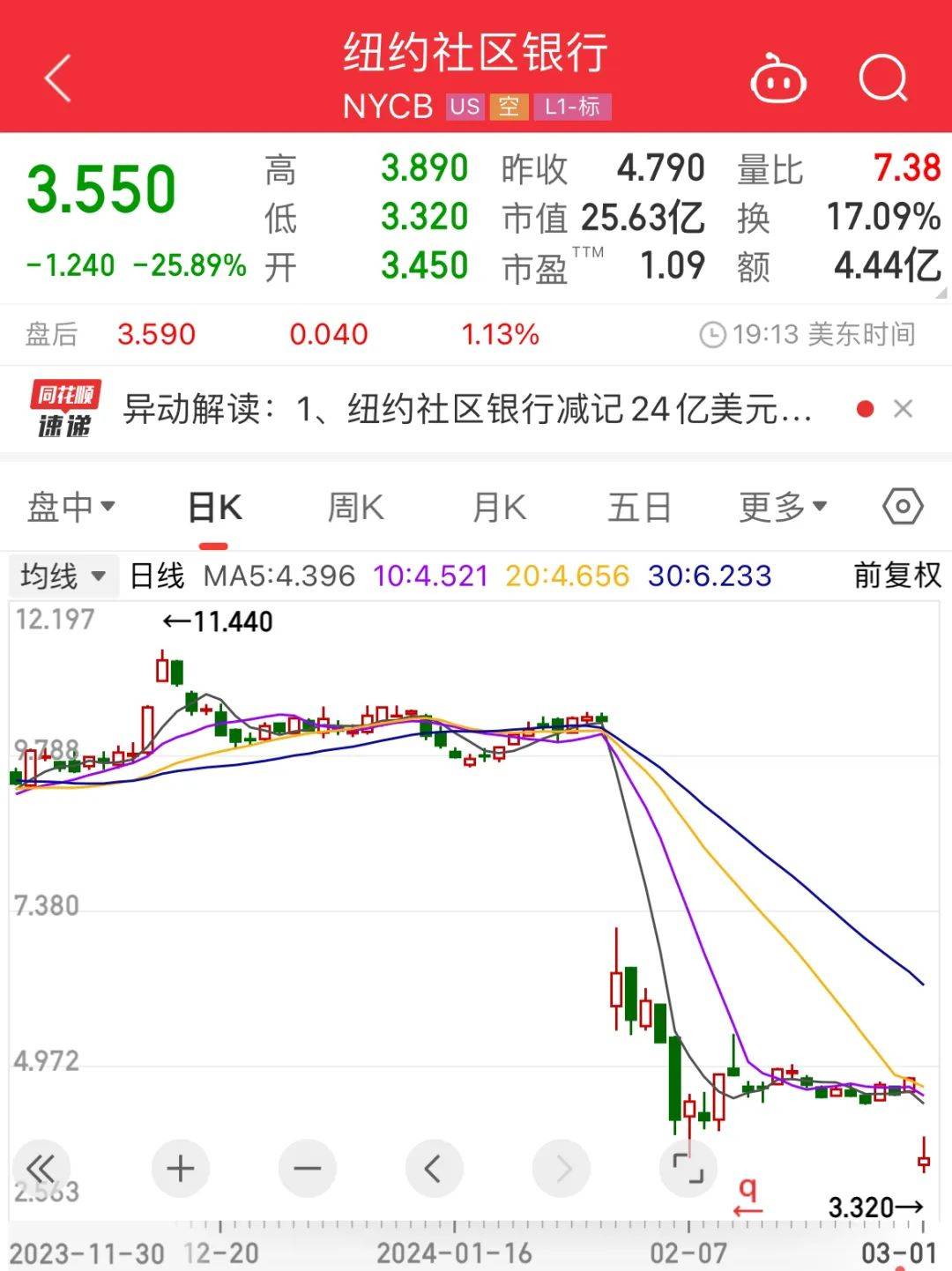Go back using the header arrow

click(x=58, y=79)
